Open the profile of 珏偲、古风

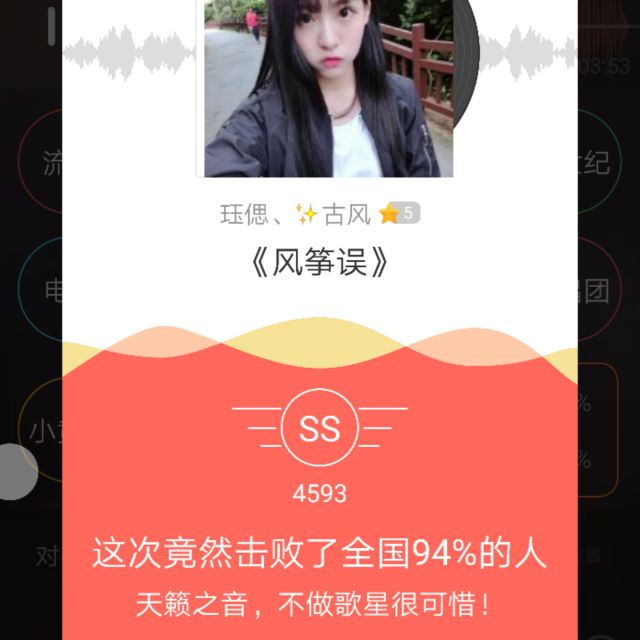pyautogui.click(x=296, y=213)
